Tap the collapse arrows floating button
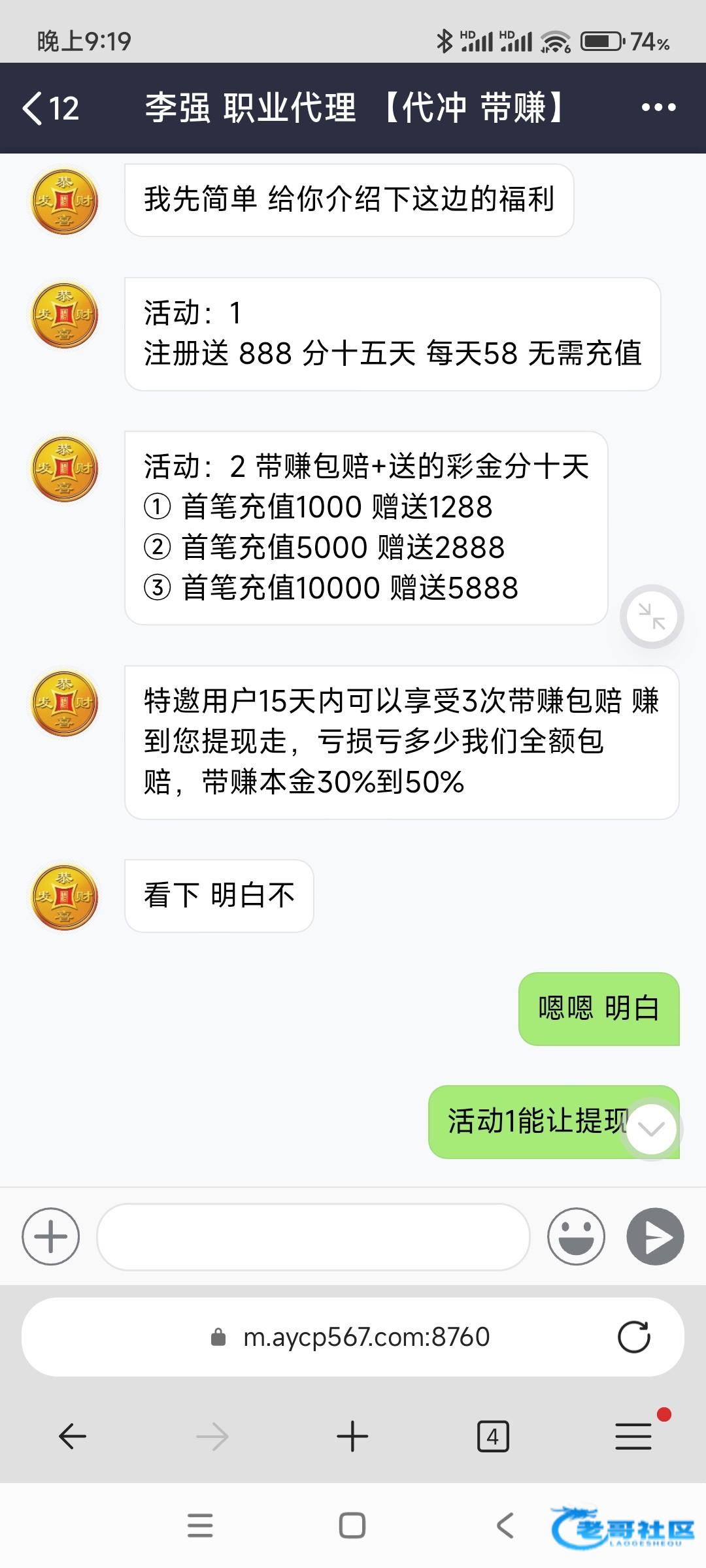The image size is (706, 1568). (651, 616)
